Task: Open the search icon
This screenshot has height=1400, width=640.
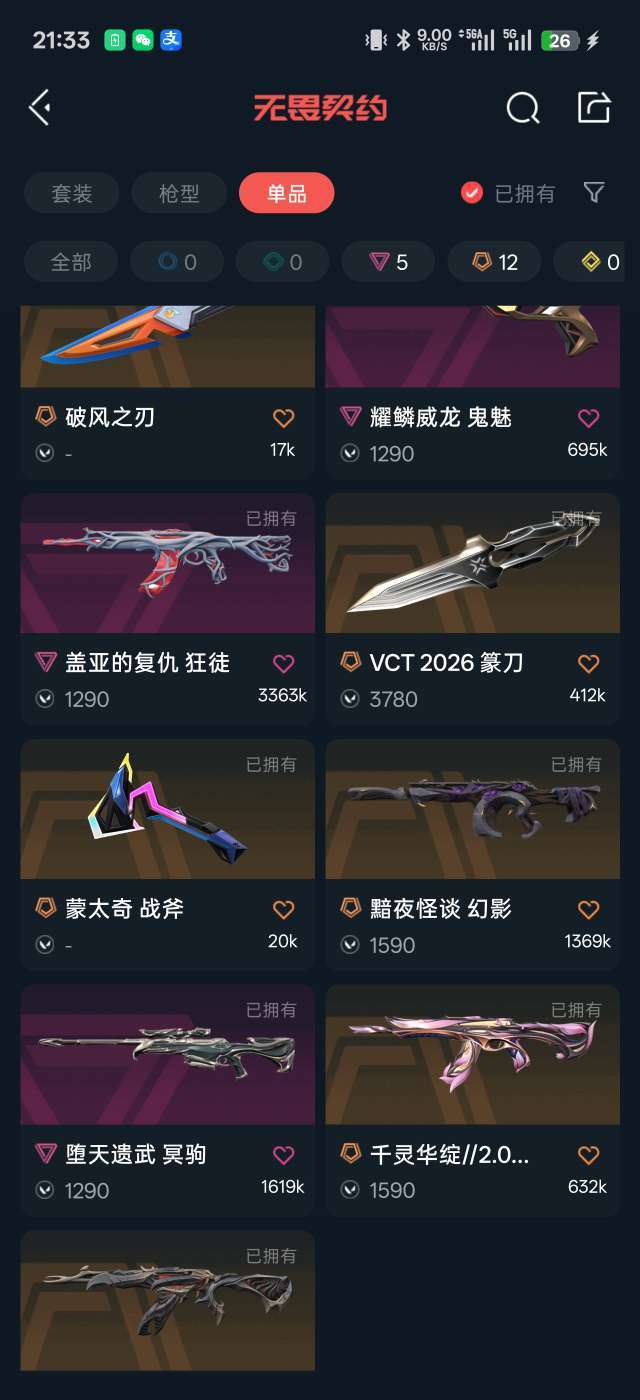Action: pyautogui.click(x=522, y=107)
